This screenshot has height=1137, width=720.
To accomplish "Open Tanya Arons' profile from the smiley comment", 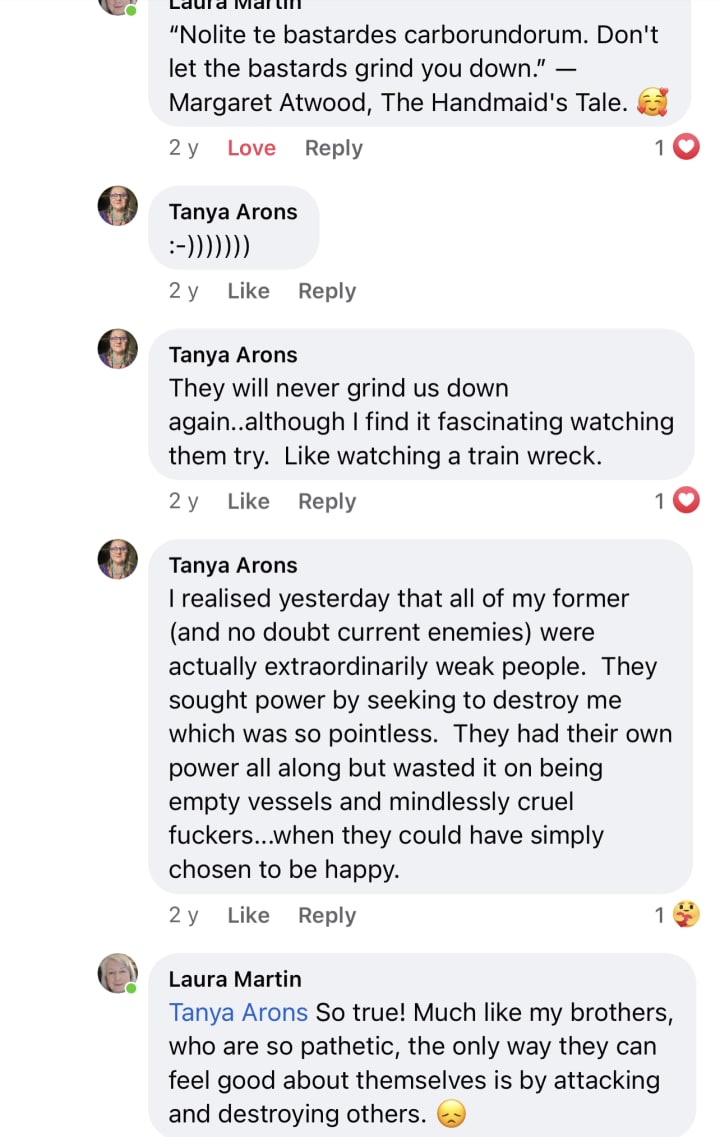I will [x=233, y=212].
